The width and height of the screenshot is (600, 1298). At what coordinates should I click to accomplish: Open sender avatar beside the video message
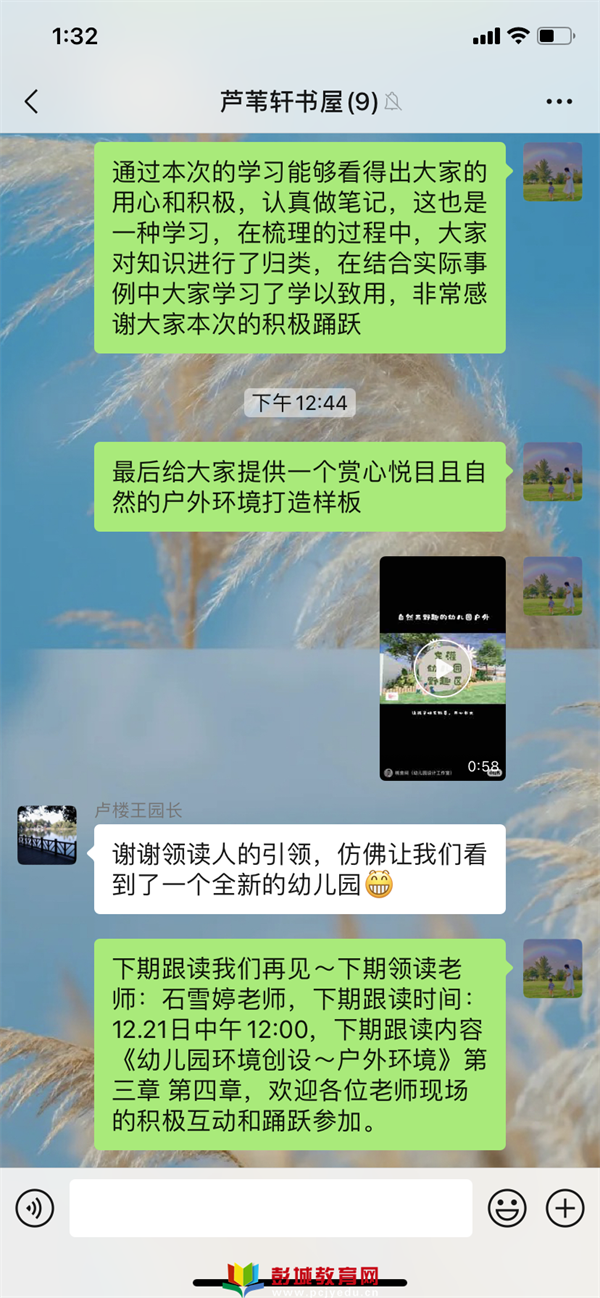tap(552, 586)
